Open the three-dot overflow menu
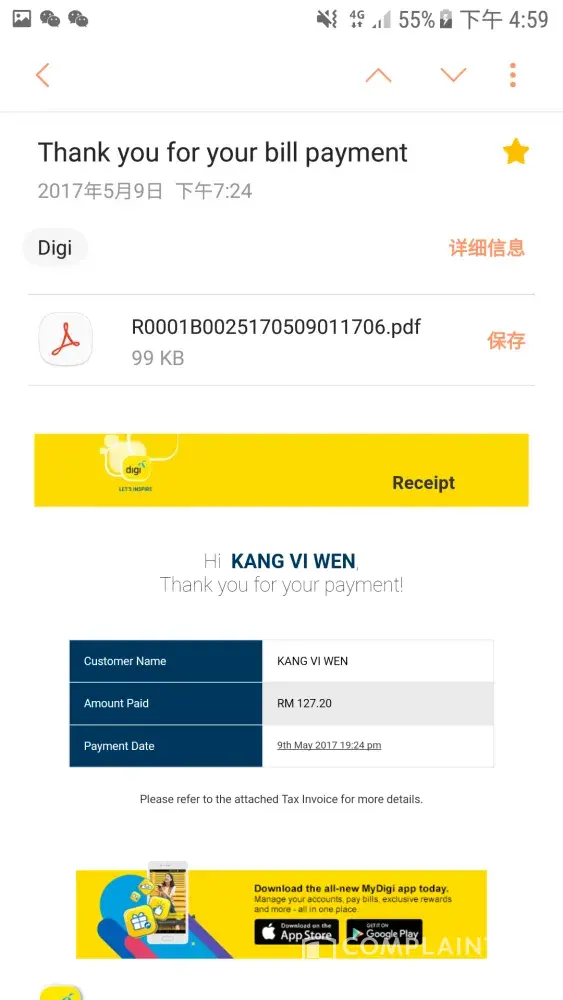The image size is (563, 1000). click(513, 75)
